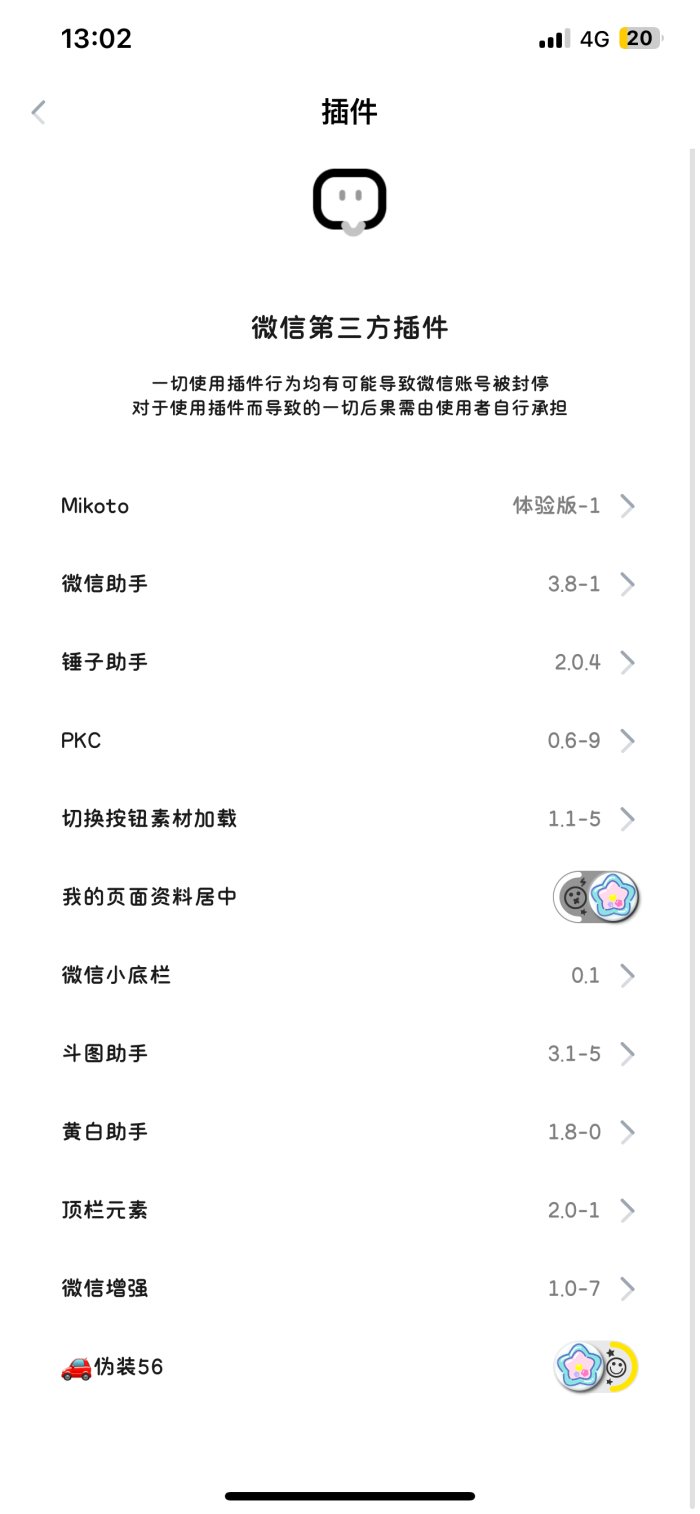Open the 锤子助手 plugin
Viewport: 700px width, 1514px height.
tap(348, 662)
